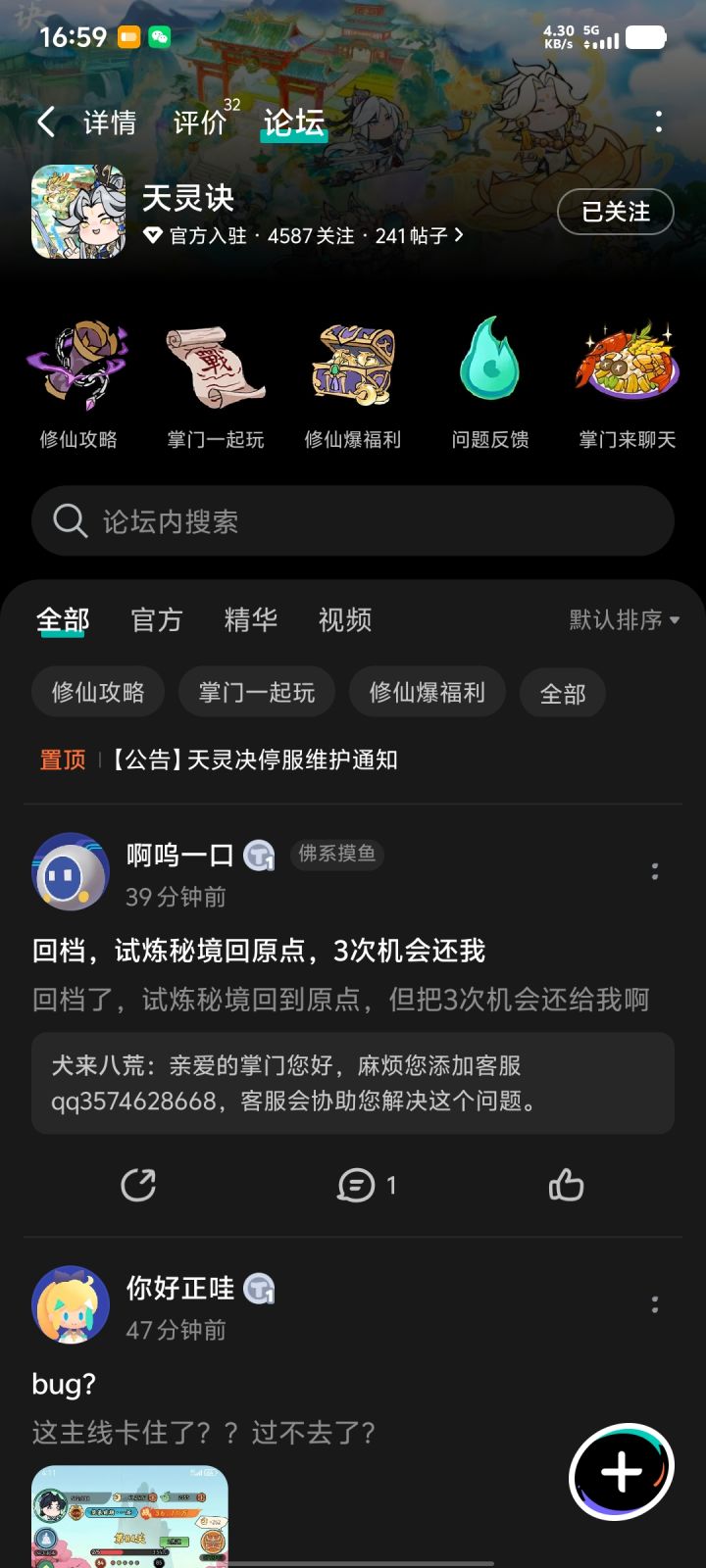The image size is (706, 1568).
Task: Switch to the 官方 filter tab
Action: (x=157, y=619)
